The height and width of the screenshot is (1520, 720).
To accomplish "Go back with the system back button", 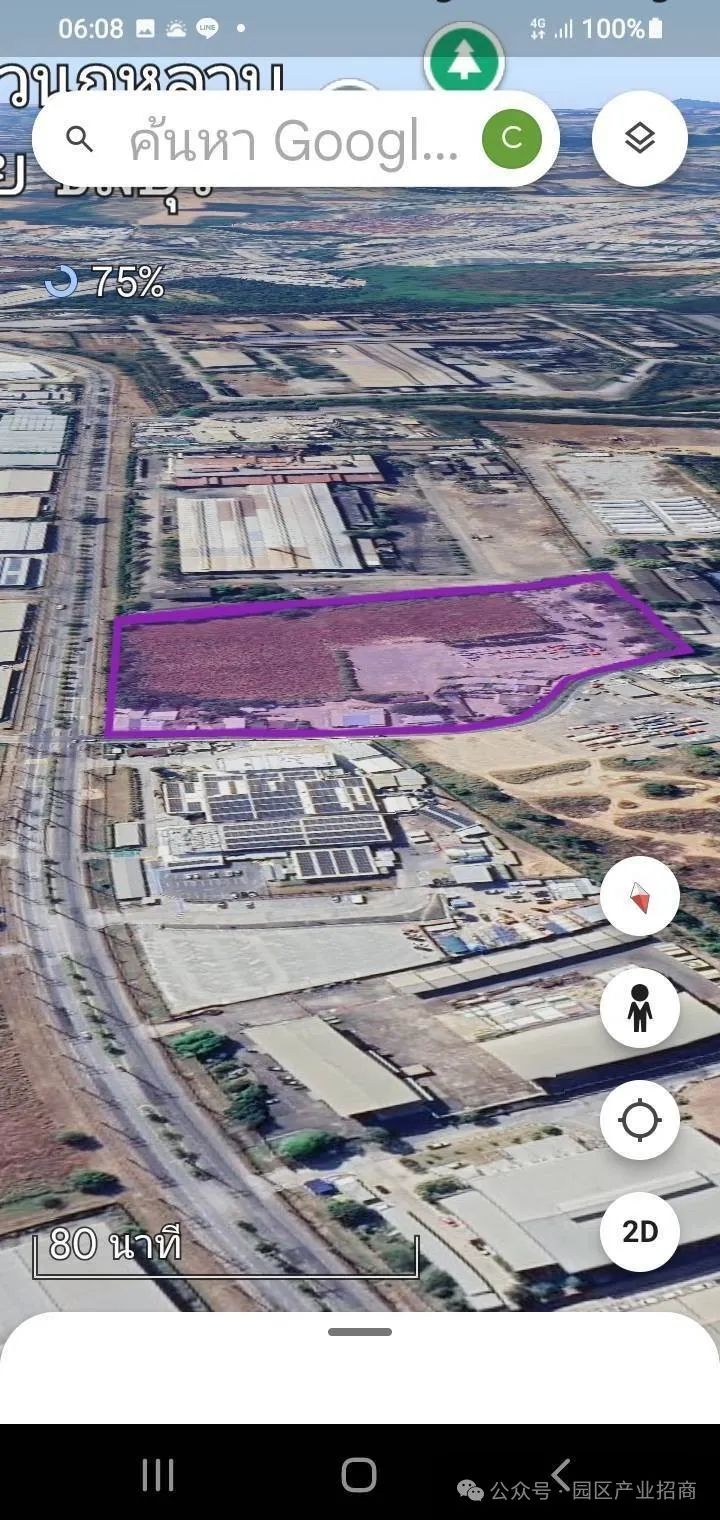I will point(561,1473).
